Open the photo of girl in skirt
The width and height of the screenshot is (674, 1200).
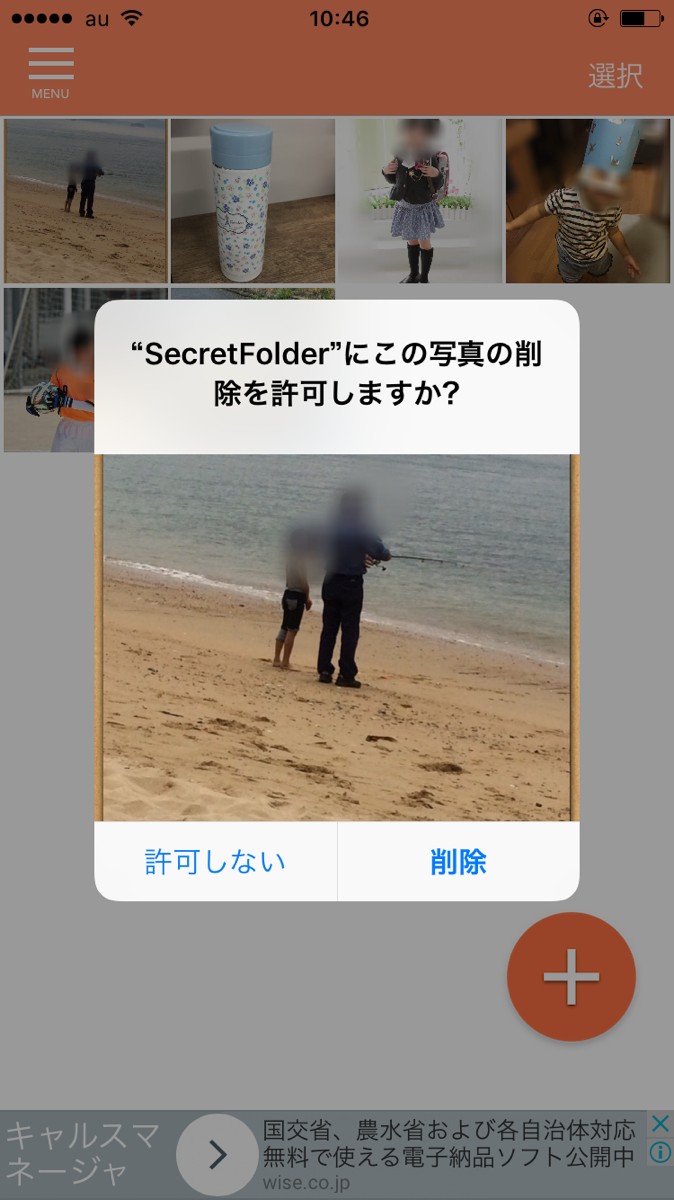420,201
